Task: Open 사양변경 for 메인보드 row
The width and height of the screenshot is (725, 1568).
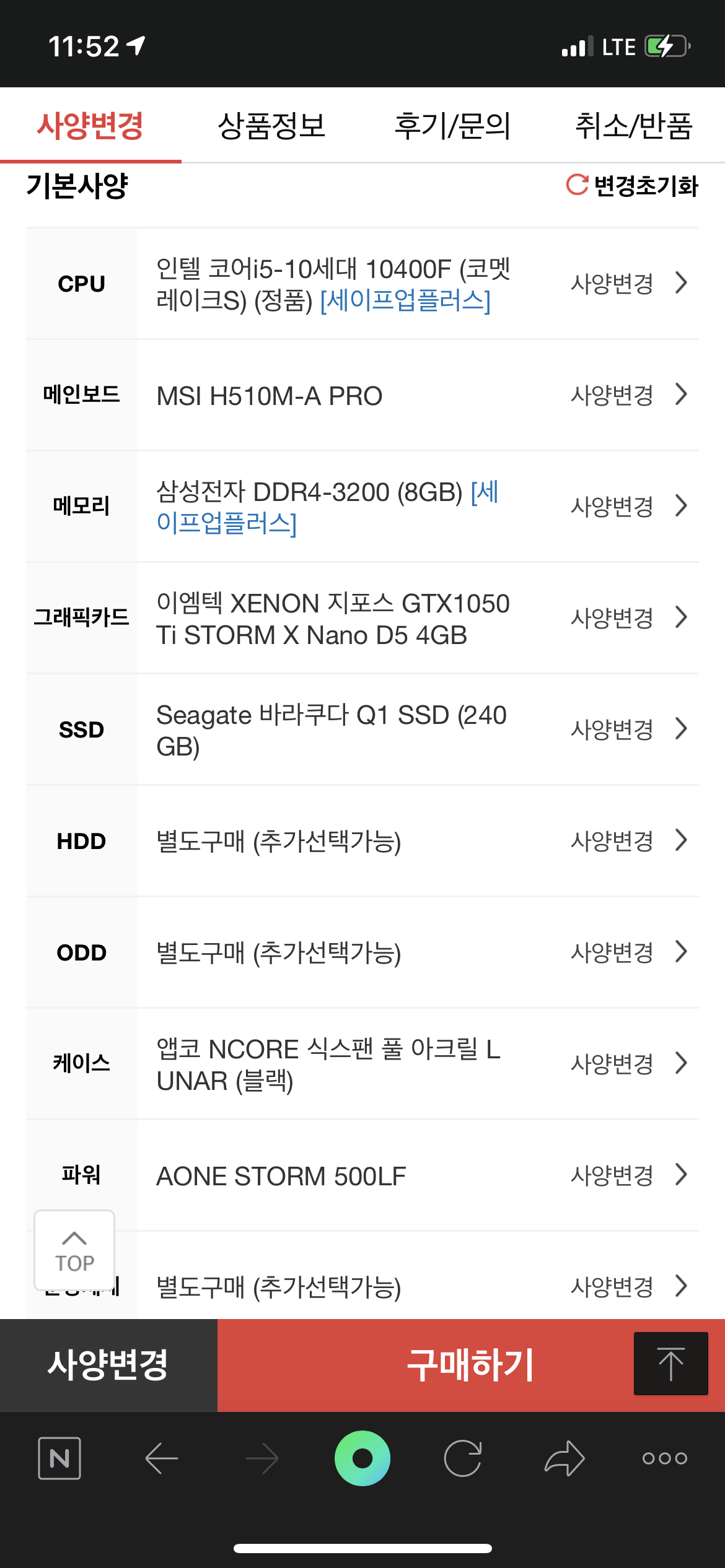Action: pos(628,395)
